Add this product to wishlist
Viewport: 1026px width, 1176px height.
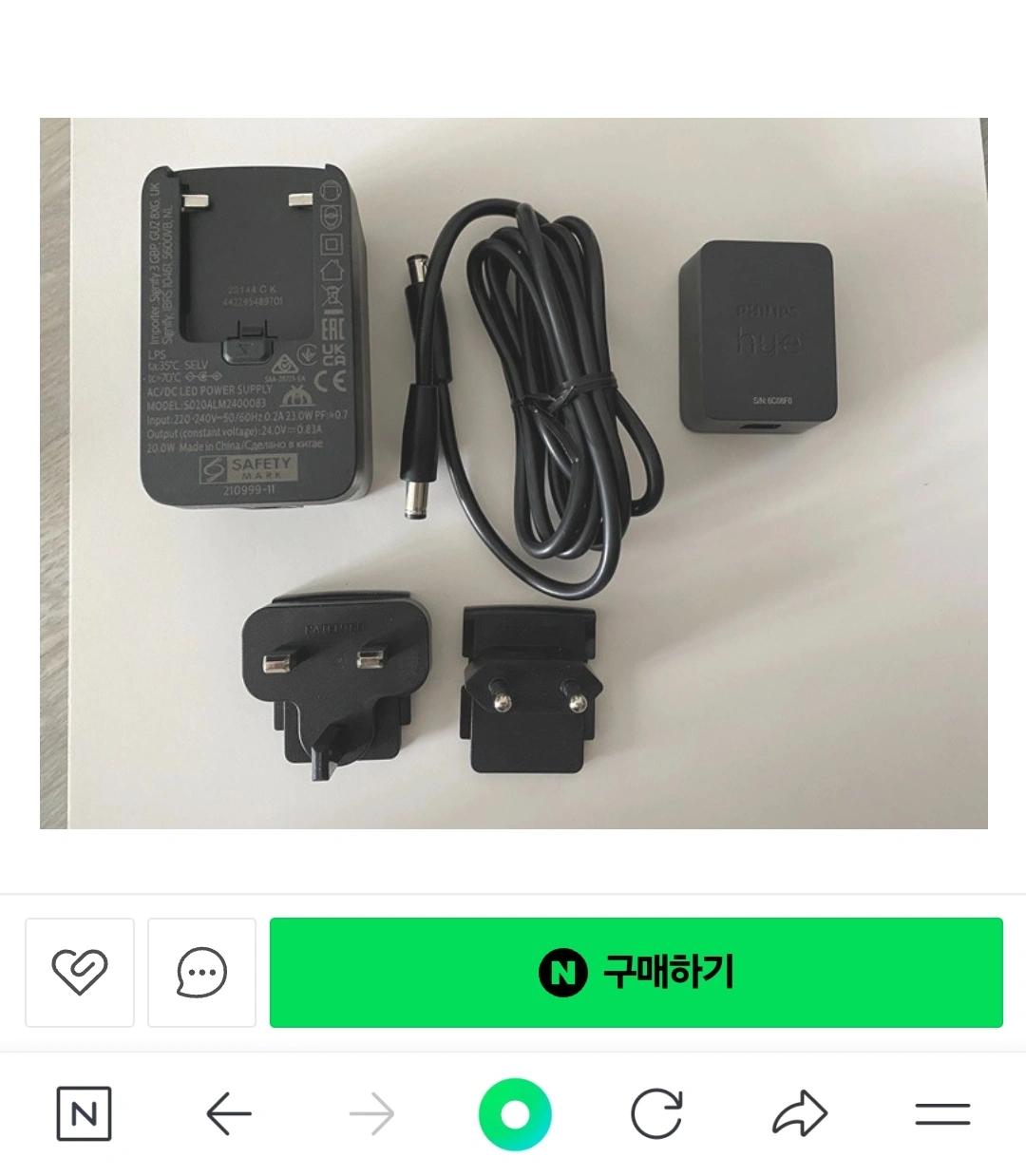tap(80, 972)
